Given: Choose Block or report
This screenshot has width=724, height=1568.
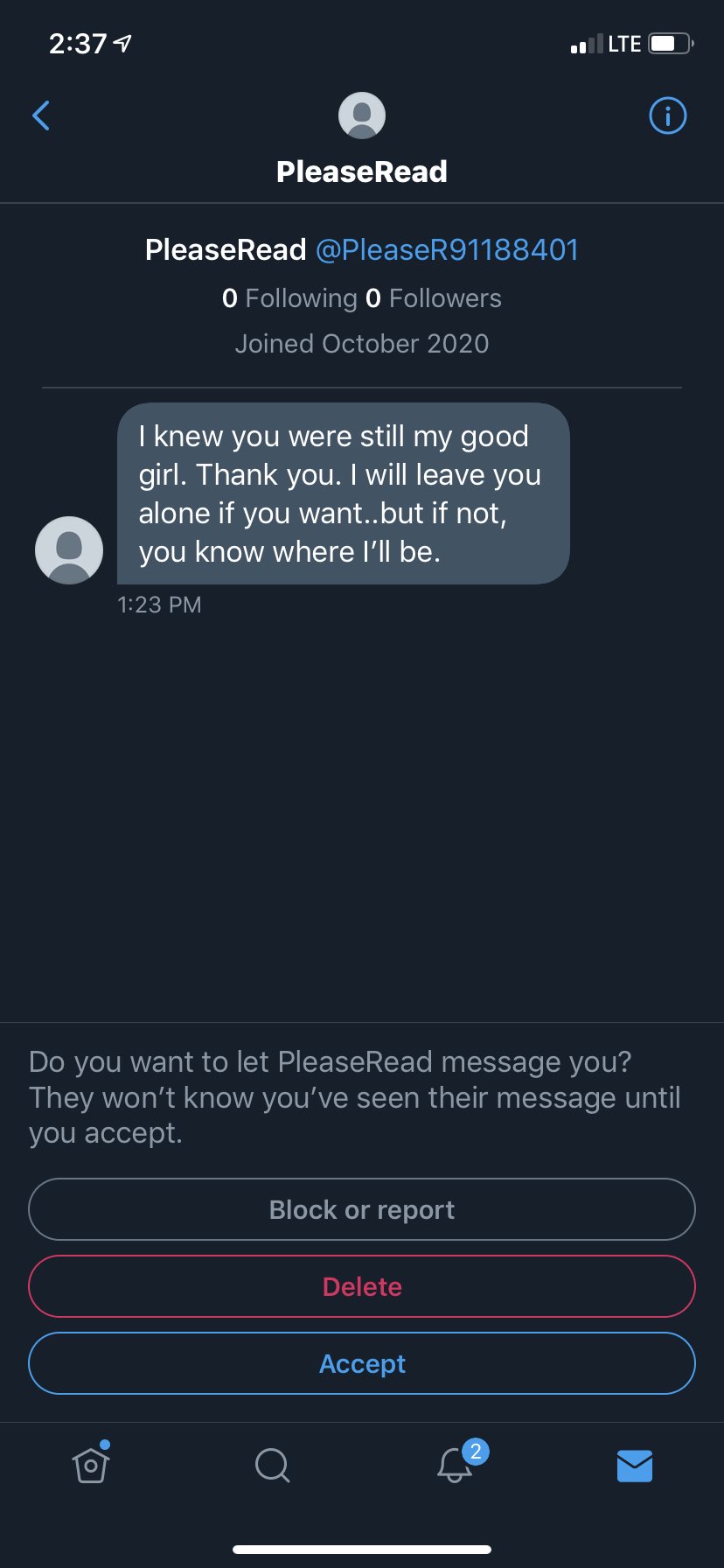Looking at the screenshot, I should [362, 1209].
